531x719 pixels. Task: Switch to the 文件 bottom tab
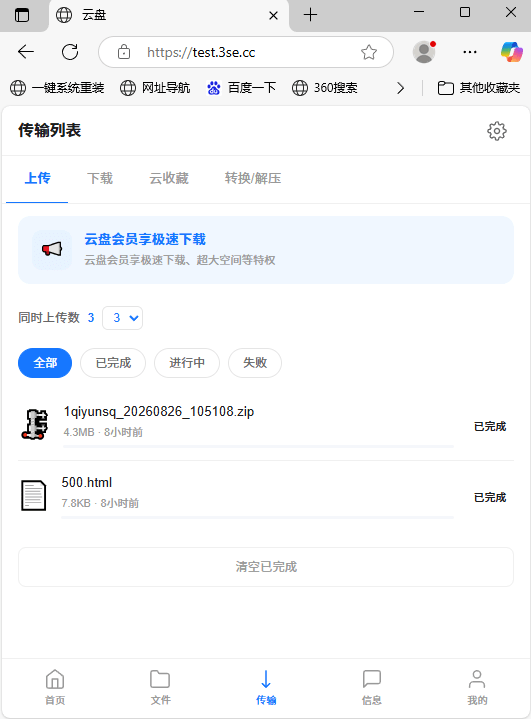pos(160,687)
